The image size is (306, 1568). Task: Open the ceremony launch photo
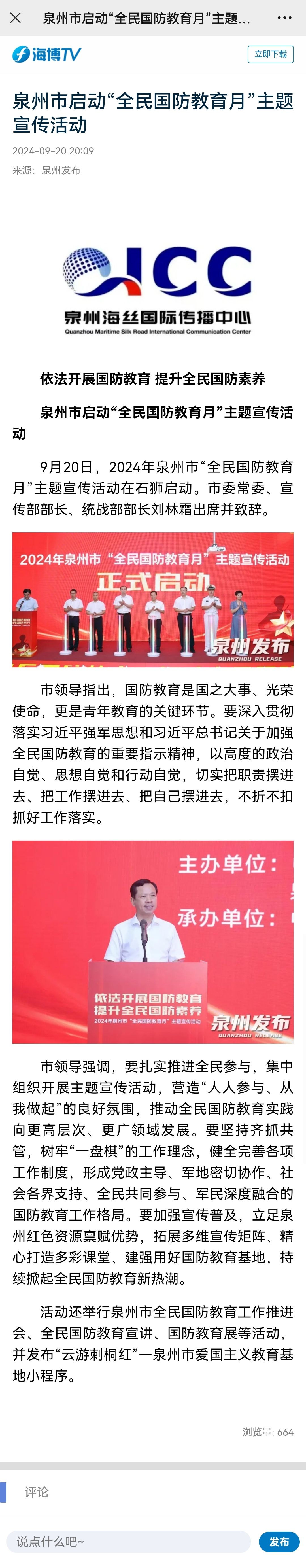[153, 600]
